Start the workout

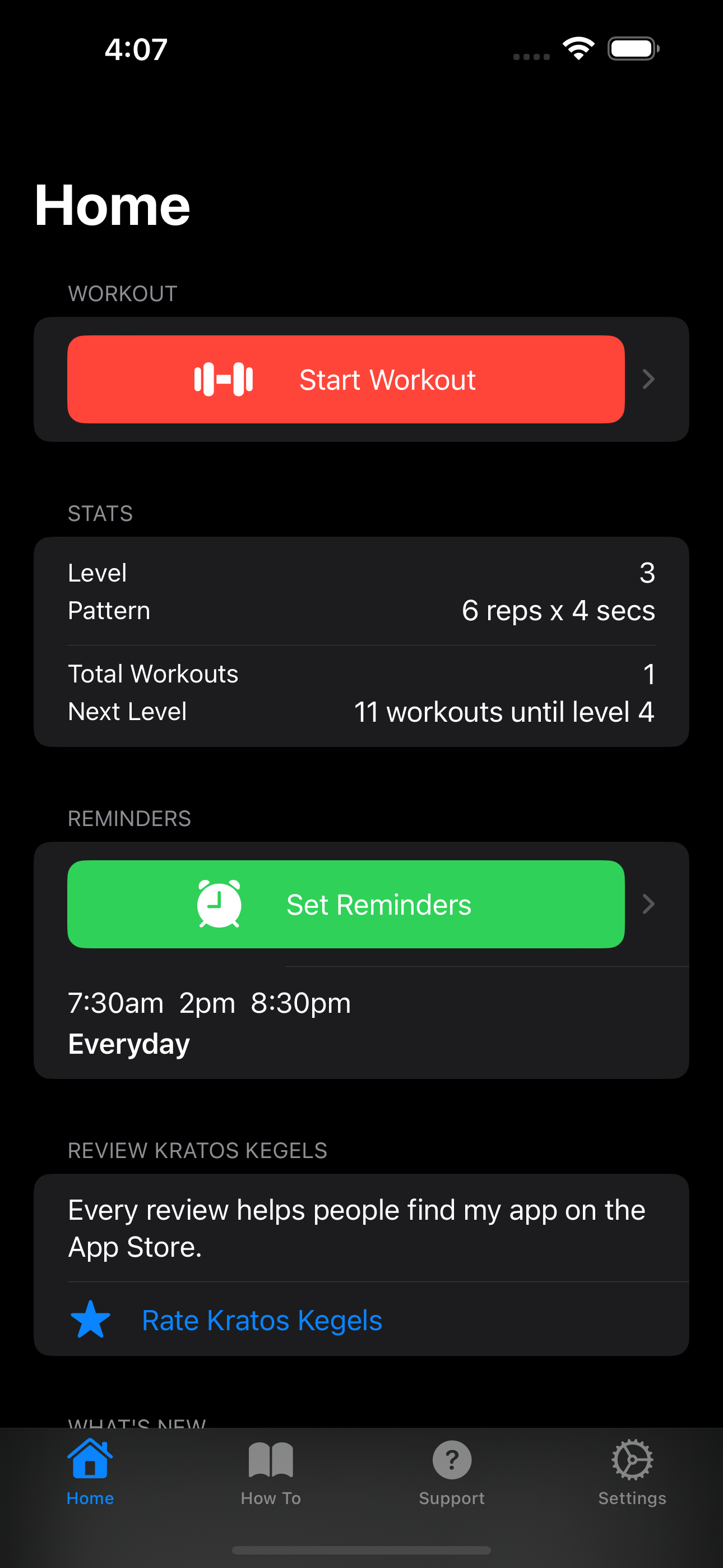point(346,379)
